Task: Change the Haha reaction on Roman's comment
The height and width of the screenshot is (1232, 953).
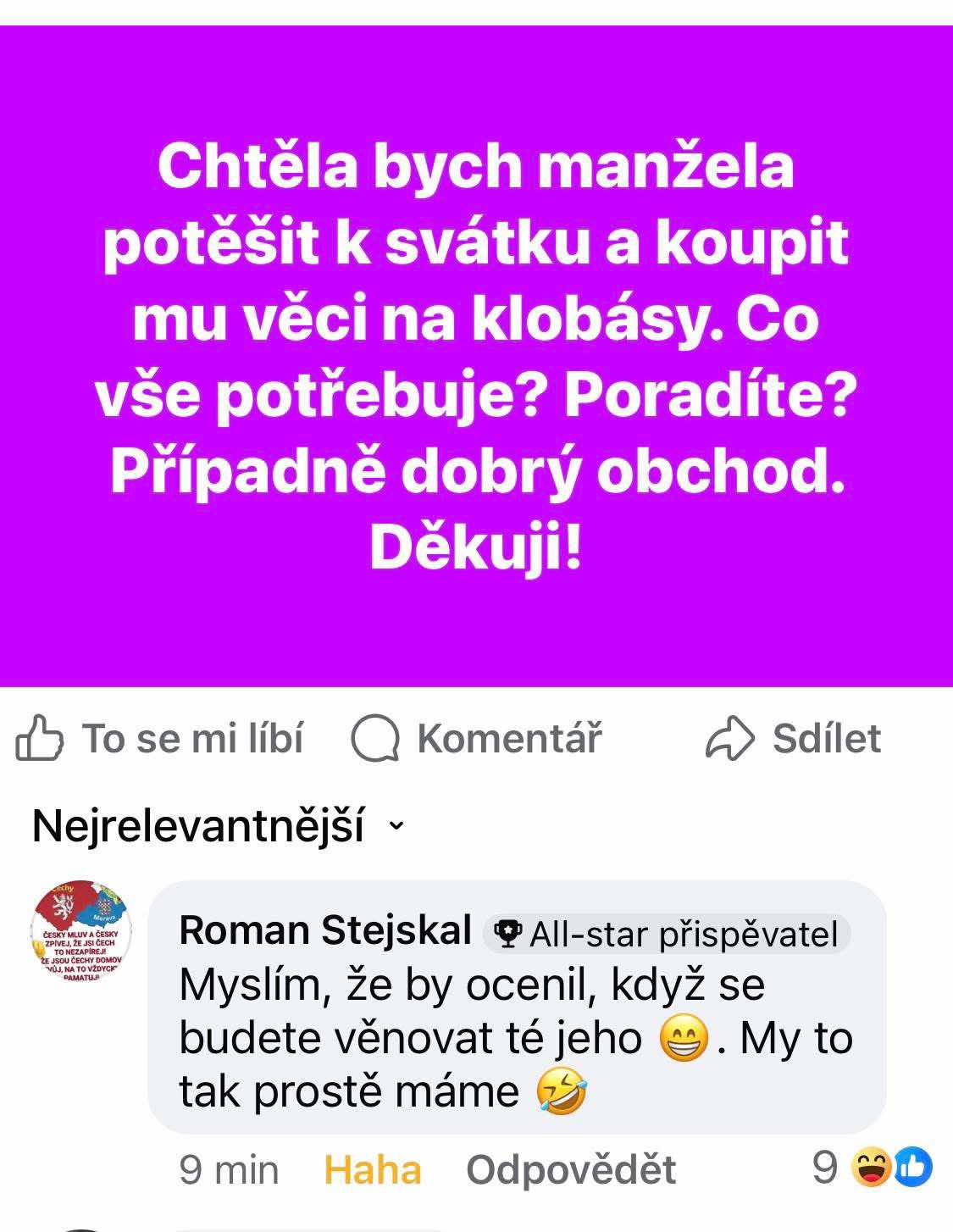Action: (x=372, y=1170)
